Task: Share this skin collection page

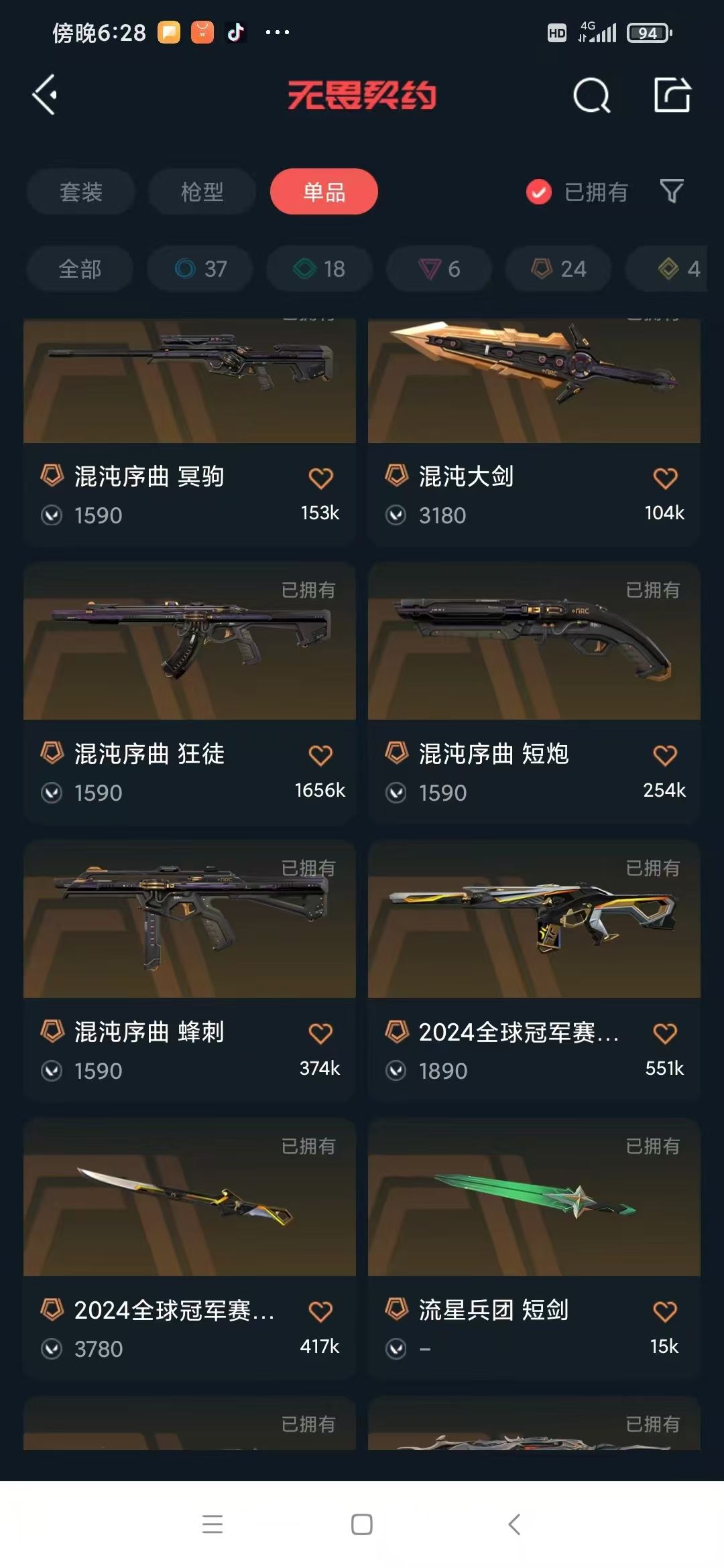Action: [672, 95]
